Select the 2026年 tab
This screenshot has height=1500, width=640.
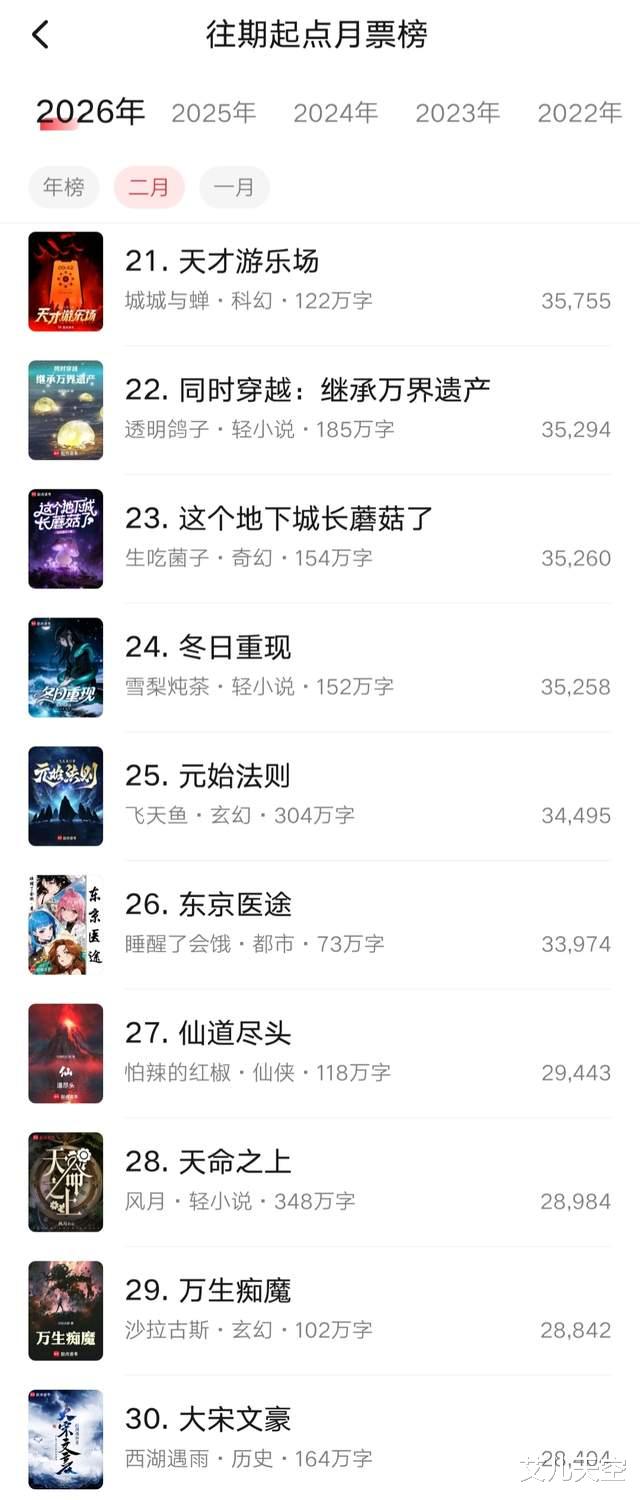click(91, 112)
